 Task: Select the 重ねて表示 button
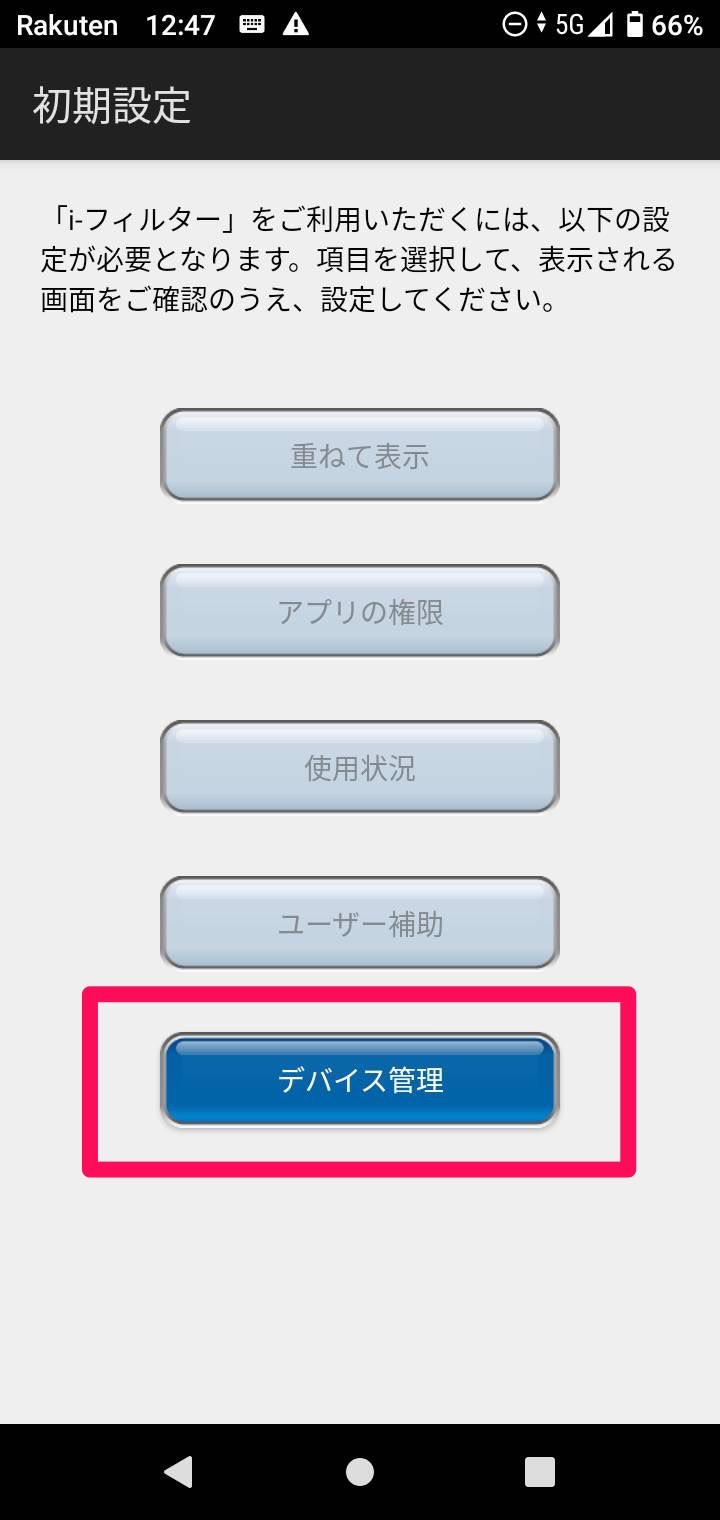coord(360,456)
